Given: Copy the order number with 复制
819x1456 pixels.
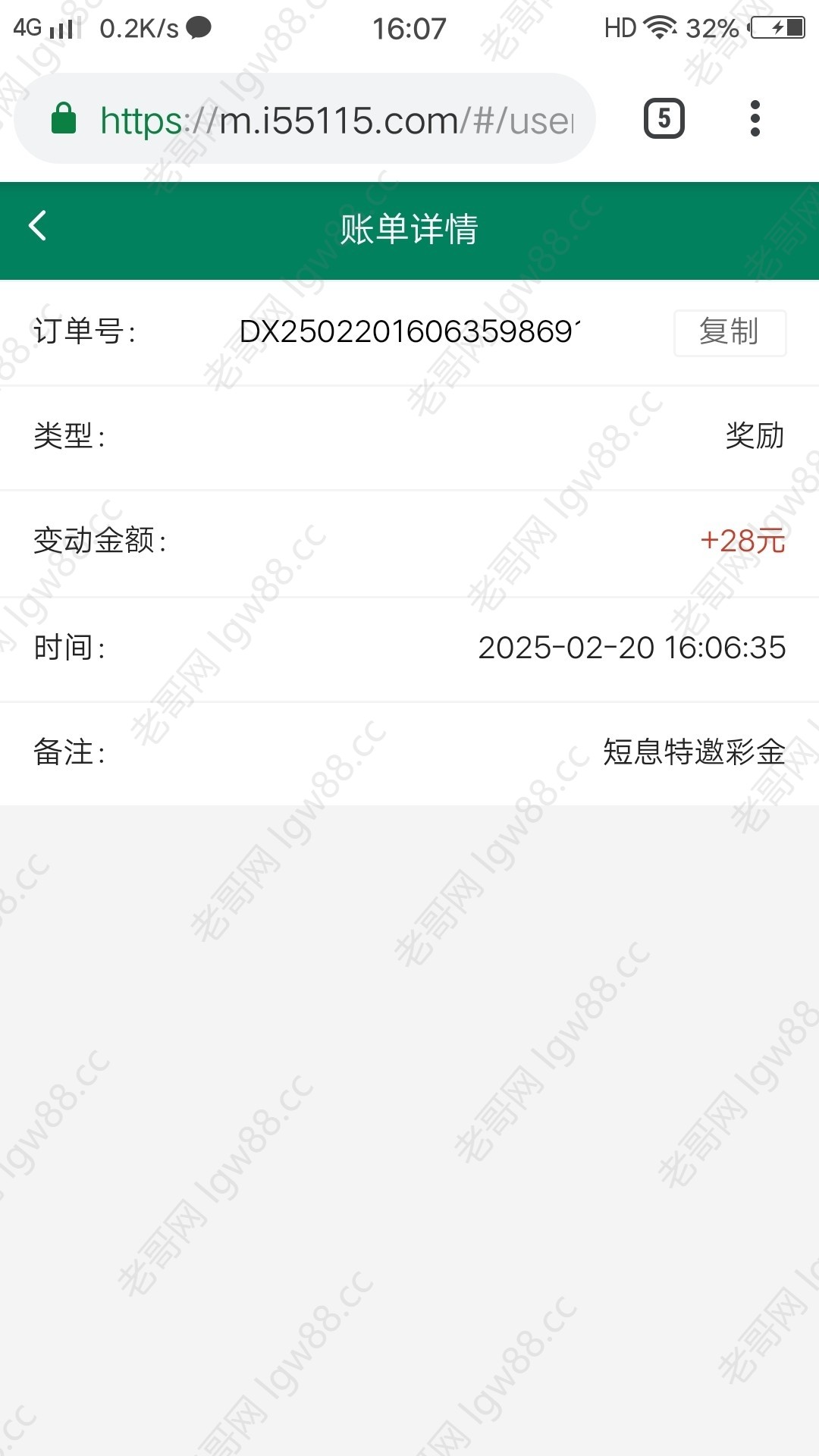Looking at the screenshot, I should point(730,332).
